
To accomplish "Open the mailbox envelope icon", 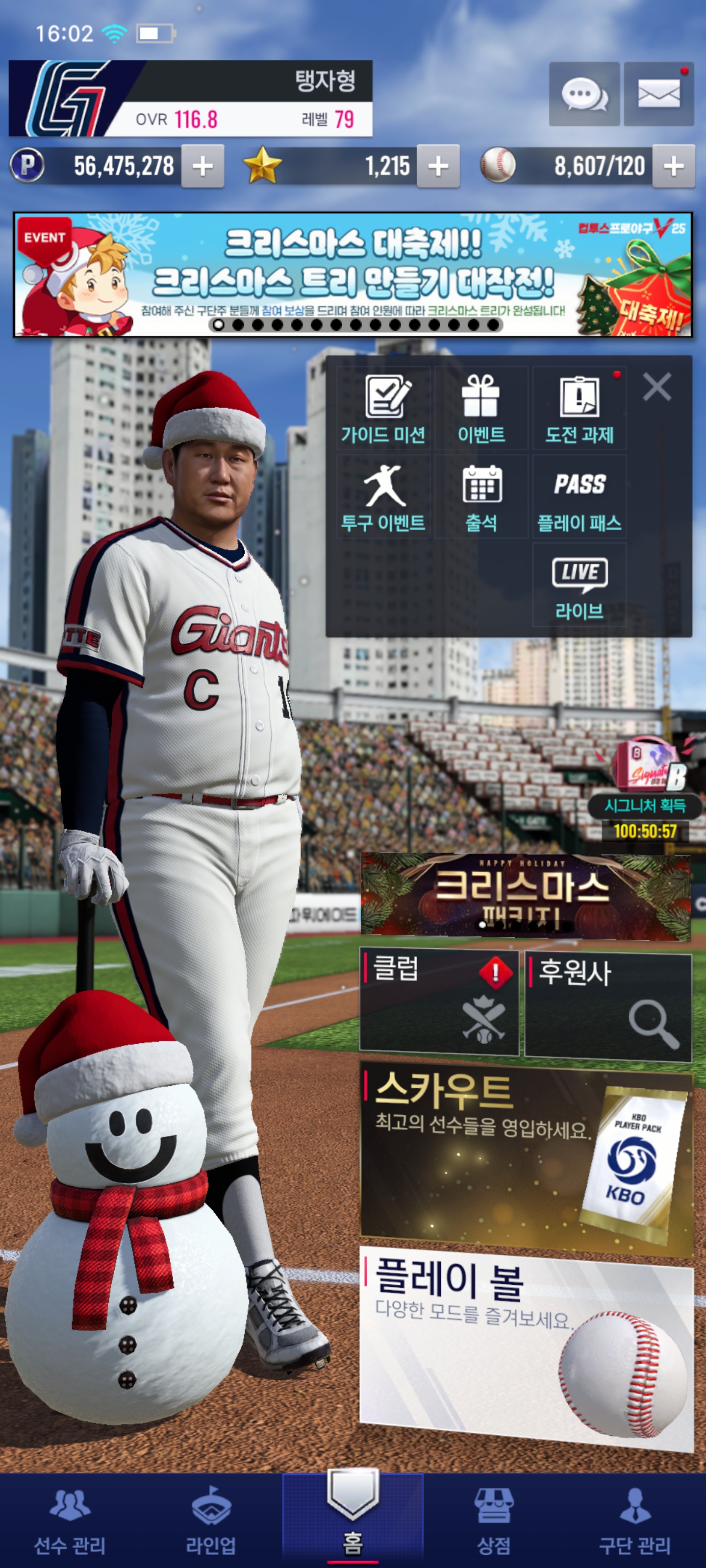I will [658, 95].
